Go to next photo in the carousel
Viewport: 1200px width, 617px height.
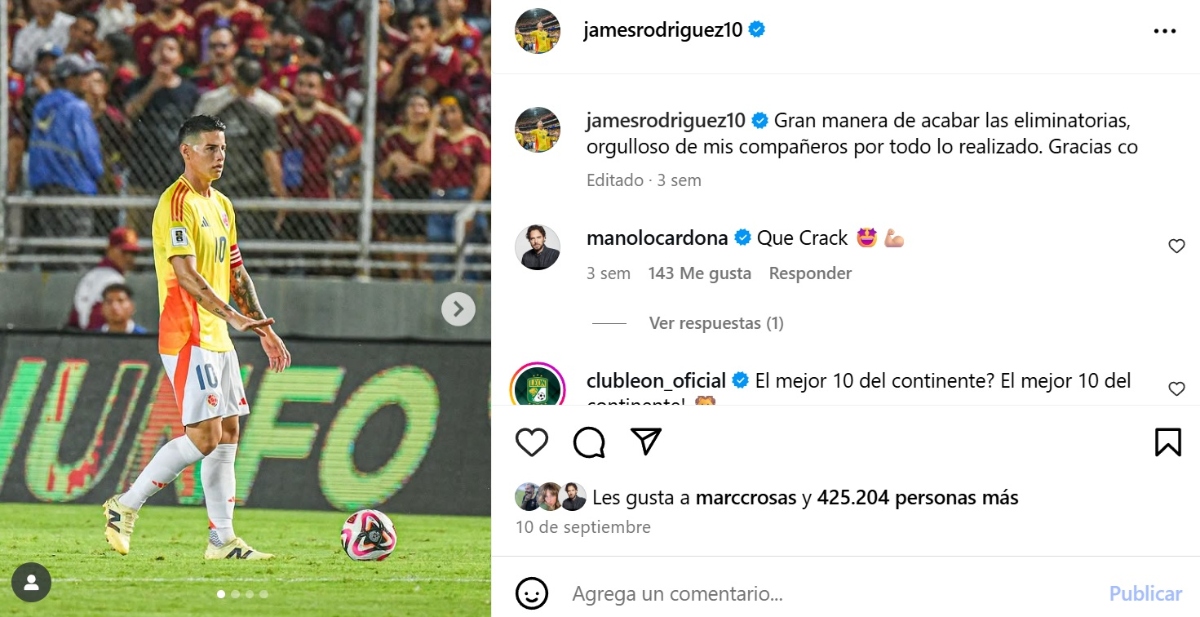pos(458,309)
